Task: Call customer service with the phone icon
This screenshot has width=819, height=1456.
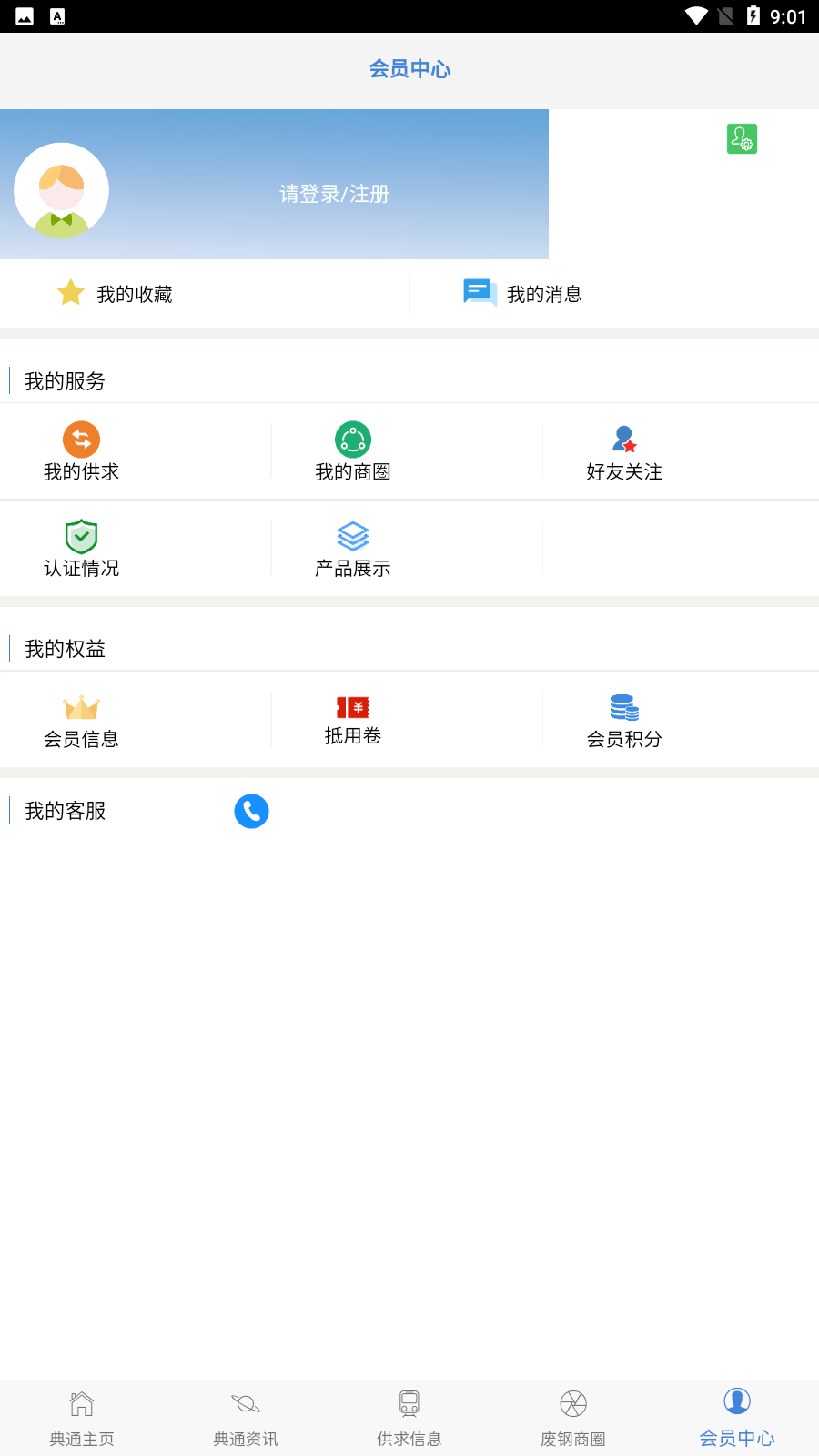Action: coord(251,811)
